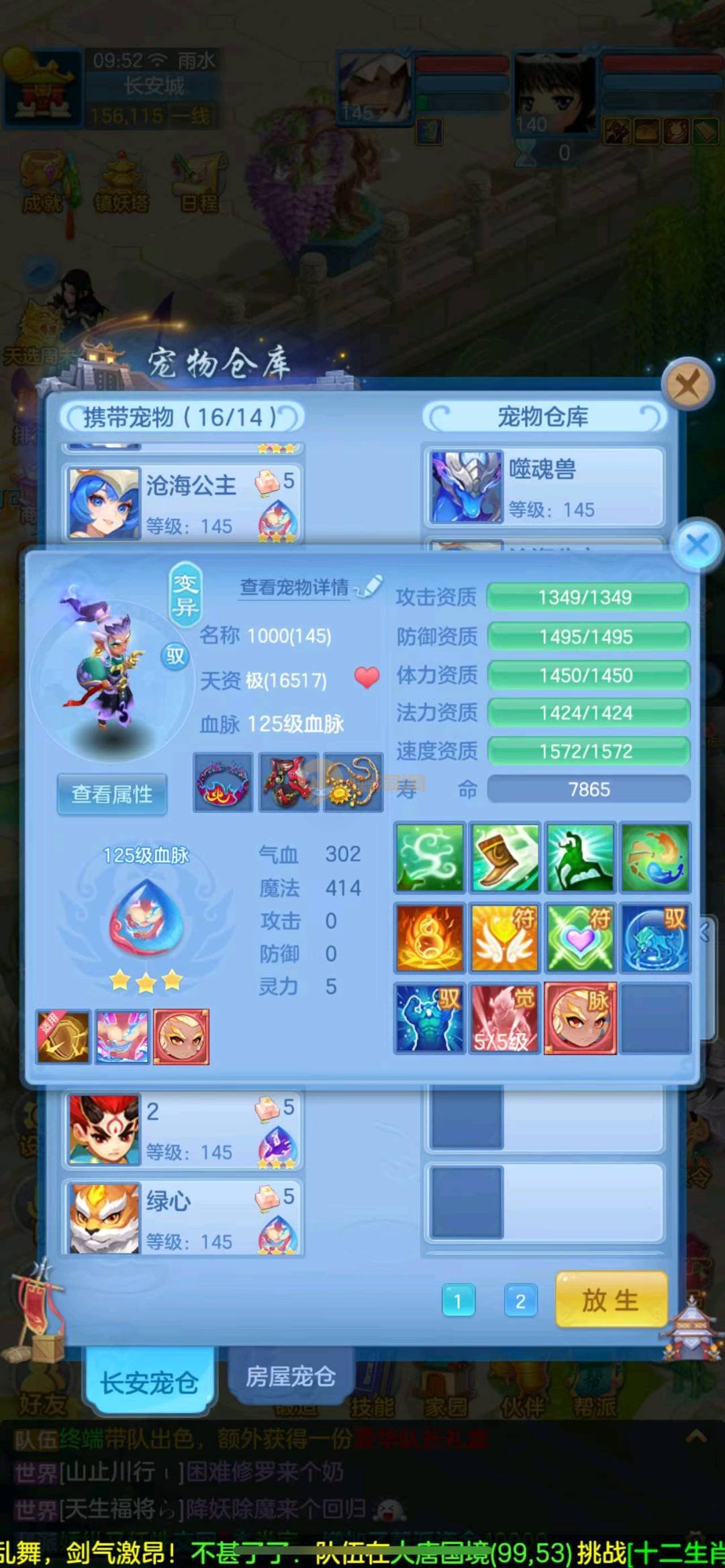Screen dimensions: 725x1568
Task: Tap the 放生 release button
Action: point(611,1300)
